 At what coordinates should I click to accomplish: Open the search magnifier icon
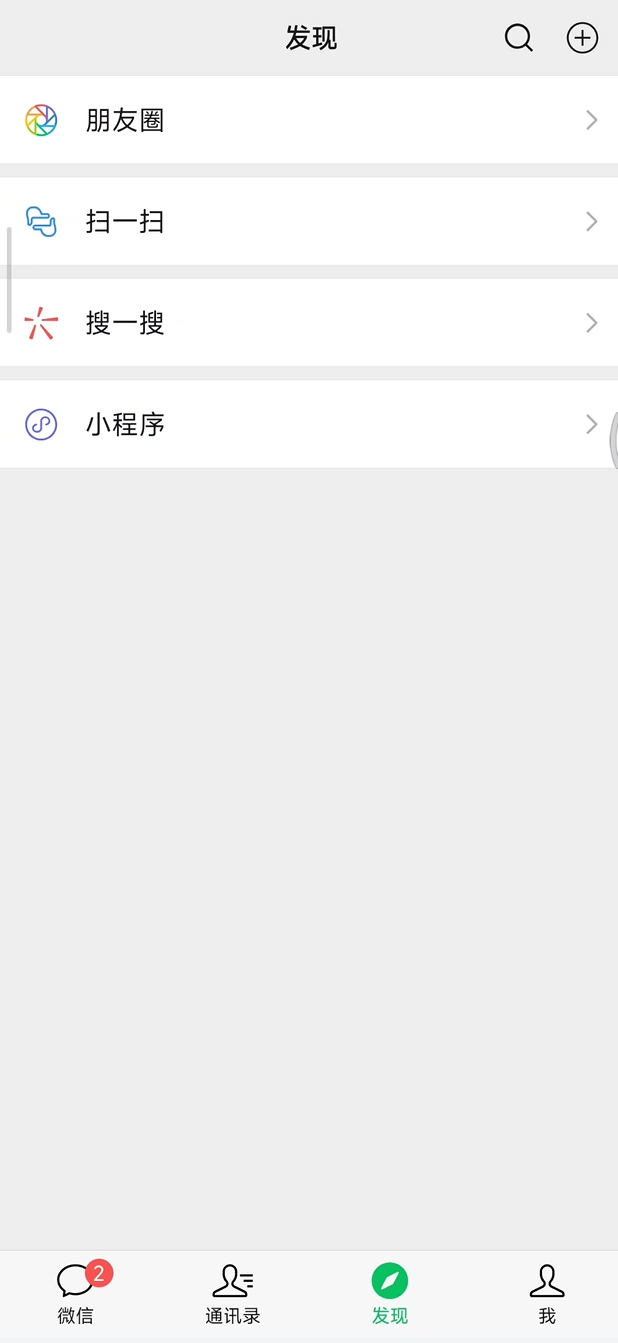518,38
